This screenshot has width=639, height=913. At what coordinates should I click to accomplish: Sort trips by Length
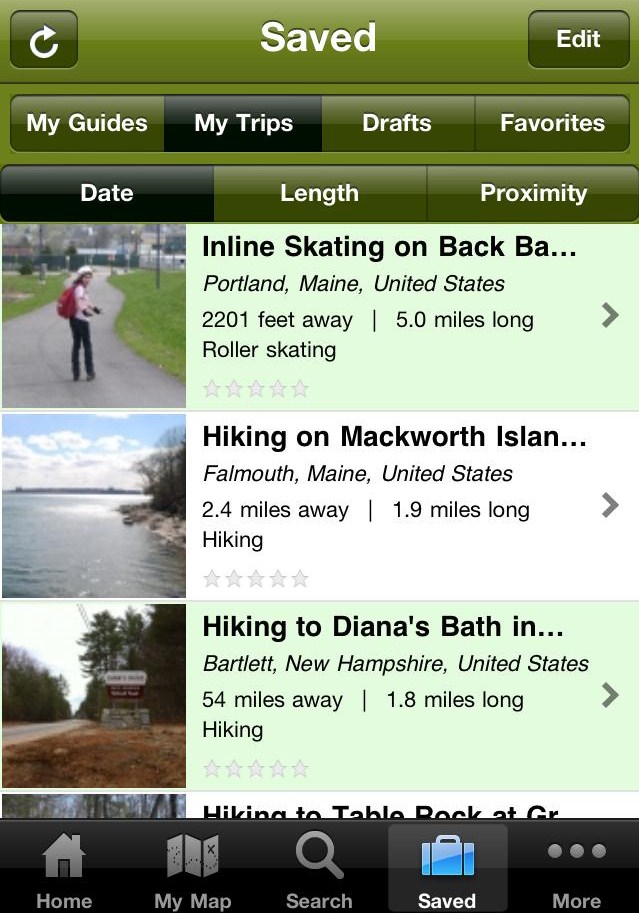(x=319, y=193)
